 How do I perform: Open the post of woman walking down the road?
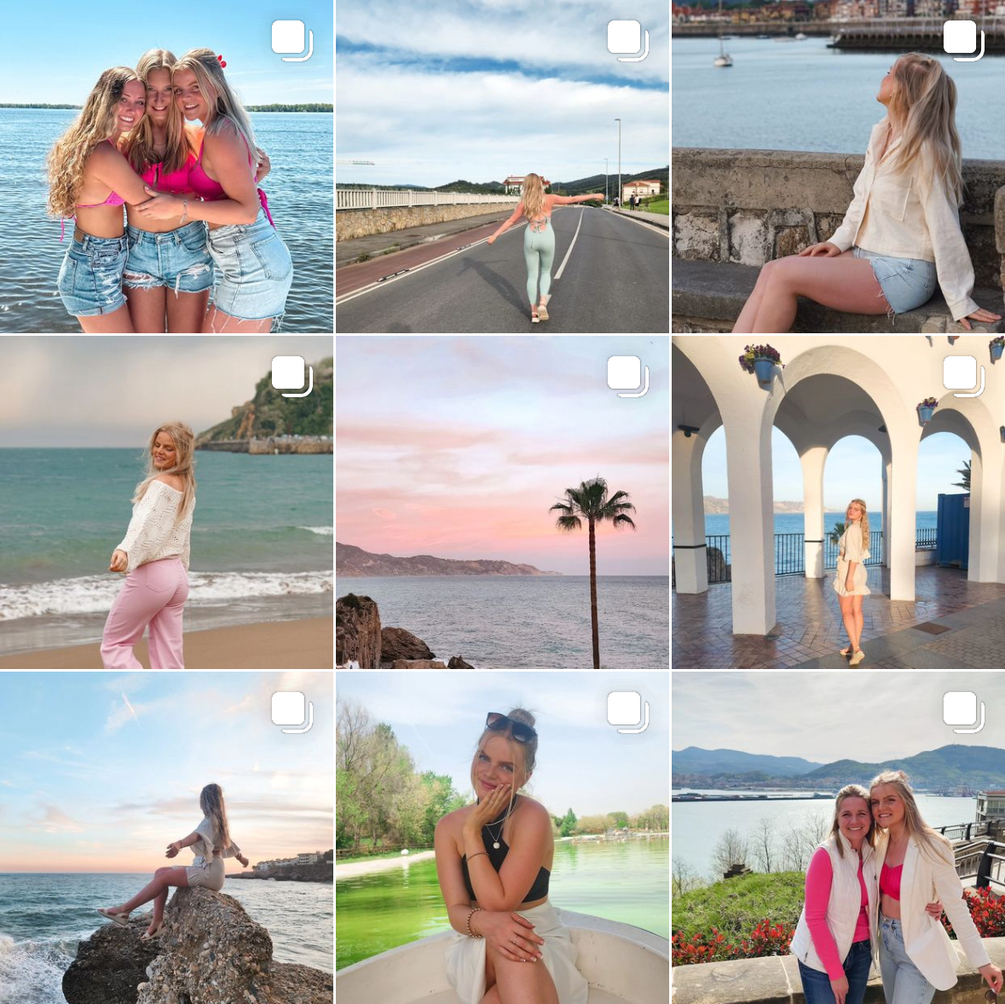[502, 166]
